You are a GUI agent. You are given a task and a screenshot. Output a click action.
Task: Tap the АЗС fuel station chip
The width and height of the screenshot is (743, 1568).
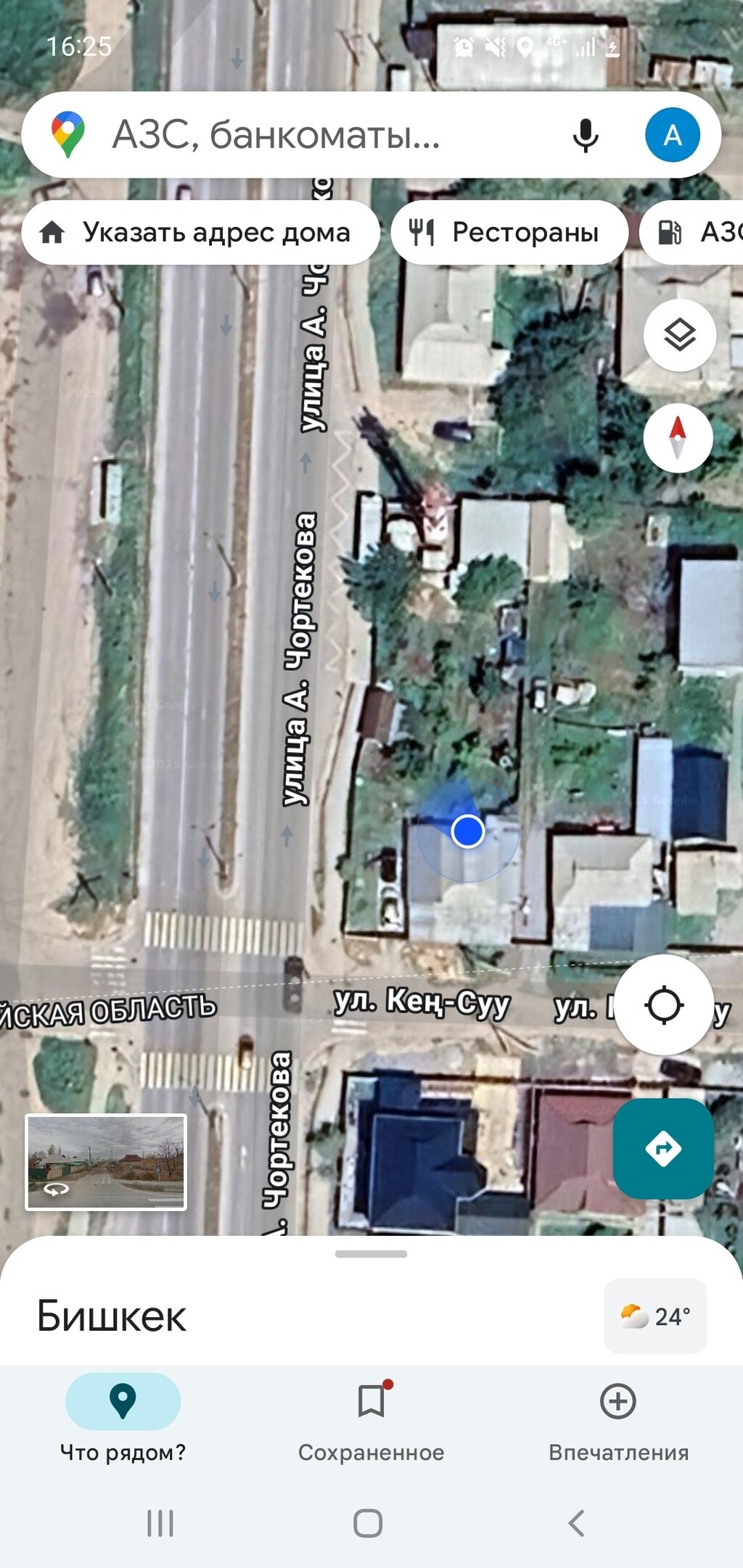coord(693,233)
